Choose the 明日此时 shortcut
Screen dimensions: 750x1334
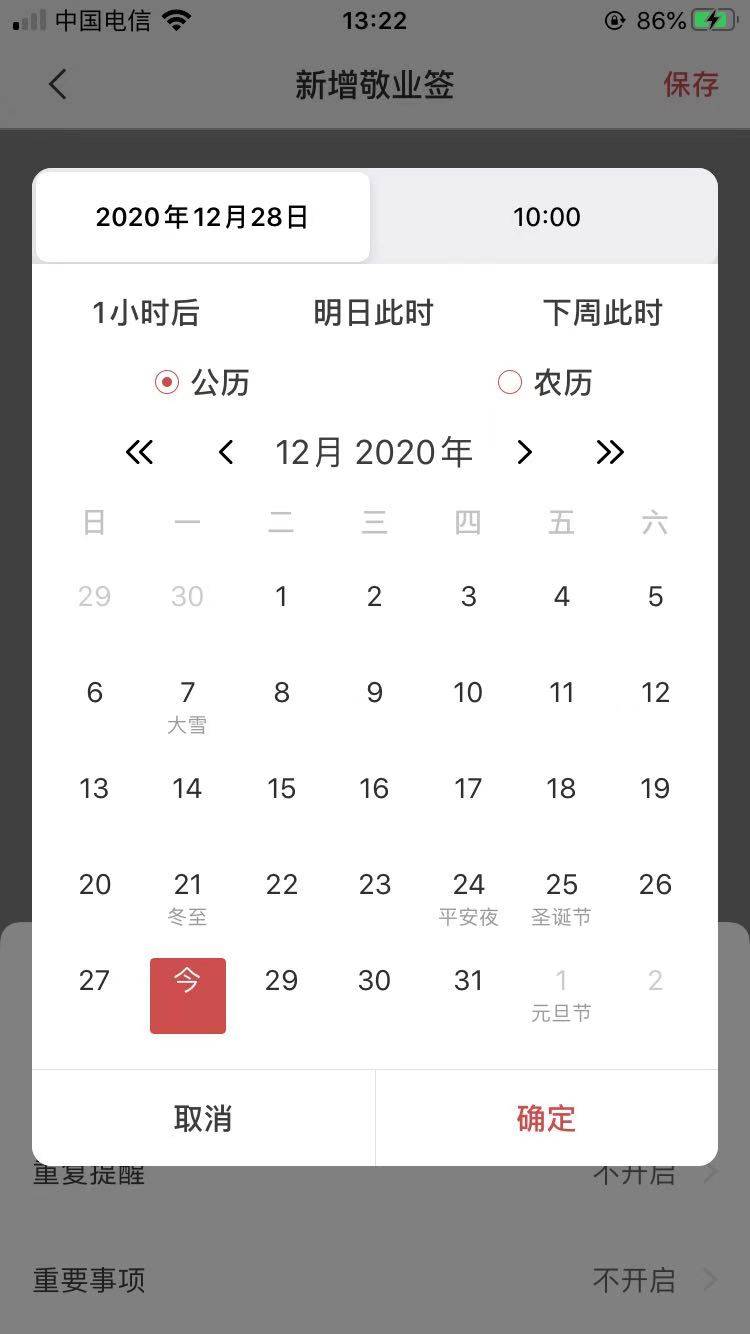click(x=373, y=313)
